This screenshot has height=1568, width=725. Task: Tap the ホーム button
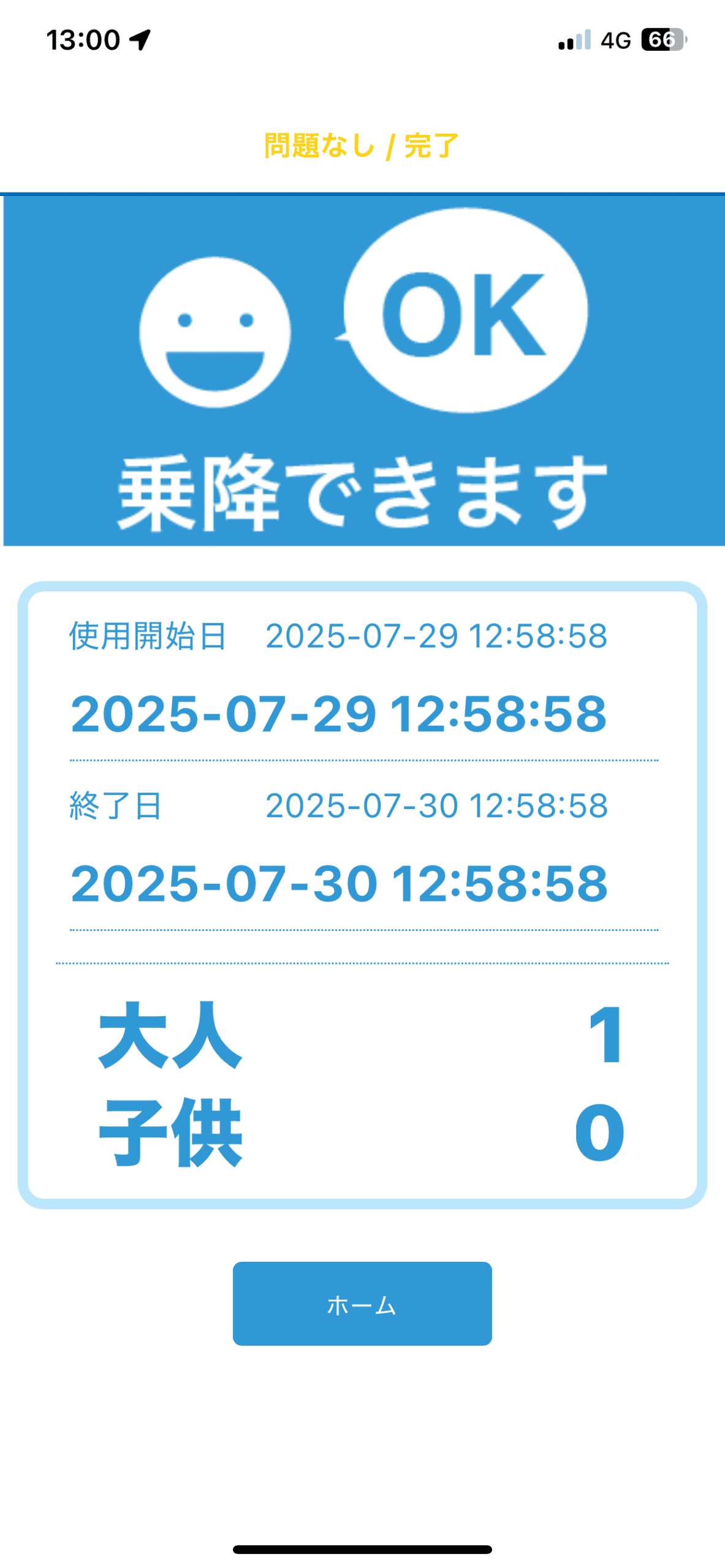[362, 1303]
